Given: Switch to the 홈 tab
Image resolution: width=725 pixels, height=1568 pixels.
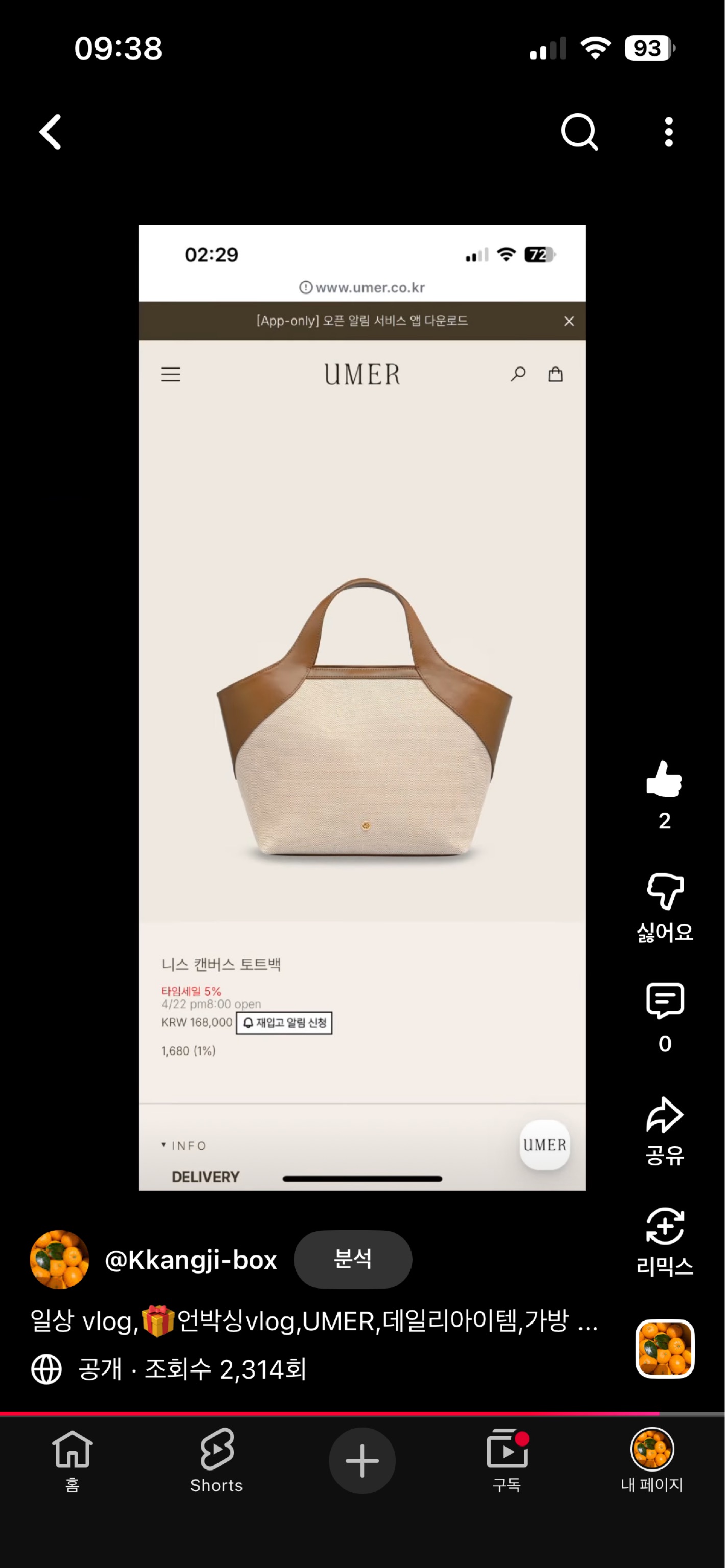Looking at the screenshot, I should (72, 1460).
